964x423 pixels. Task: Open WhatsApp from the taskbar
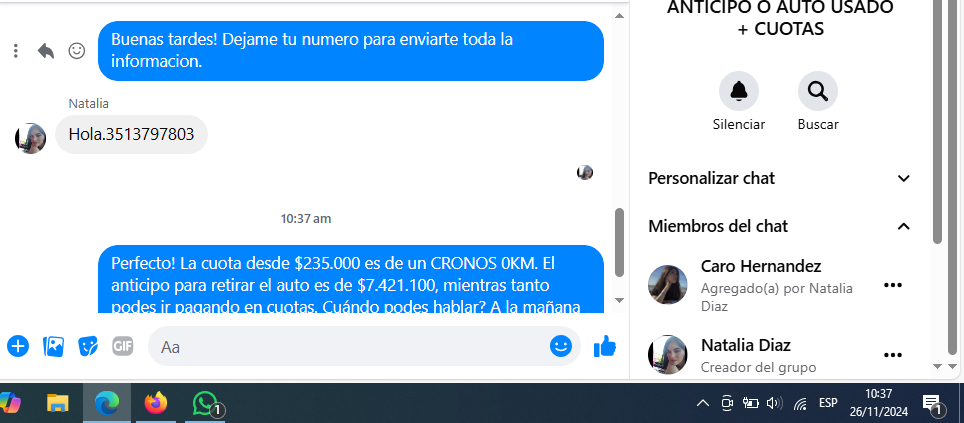pyautogui.click(x=206, y=403)
